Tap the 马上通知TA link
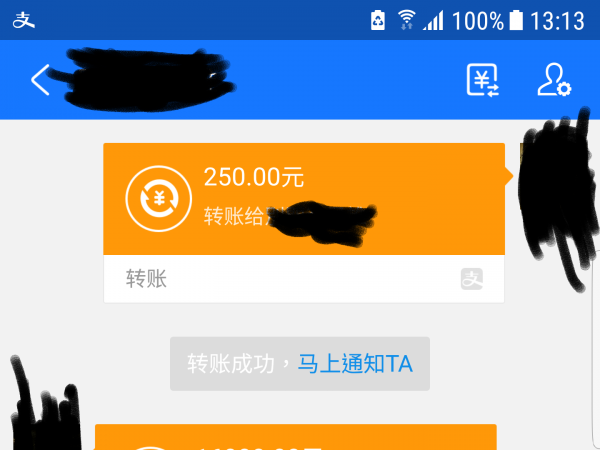 pos(356,363)
